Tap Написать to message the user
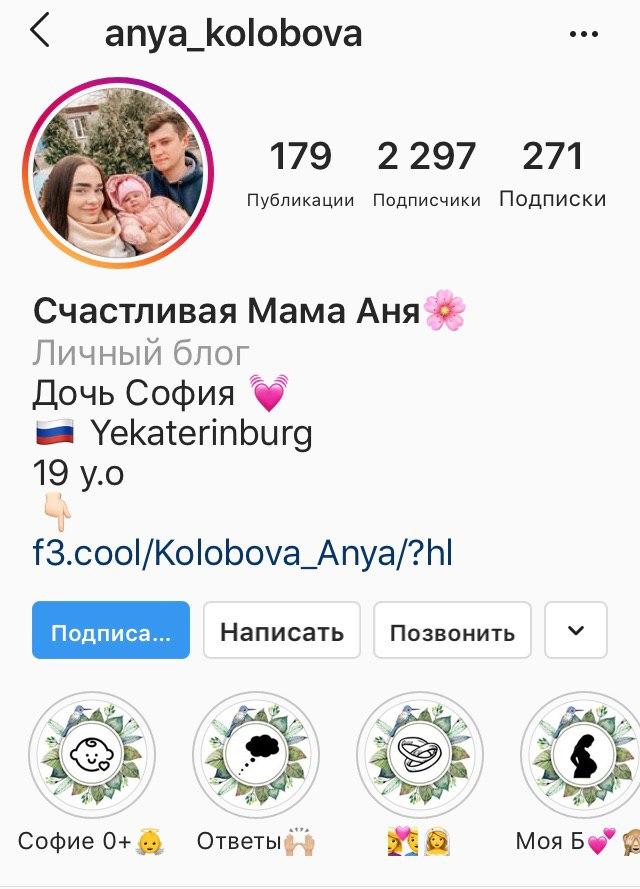The image size is (640, 889). [282, 631]
